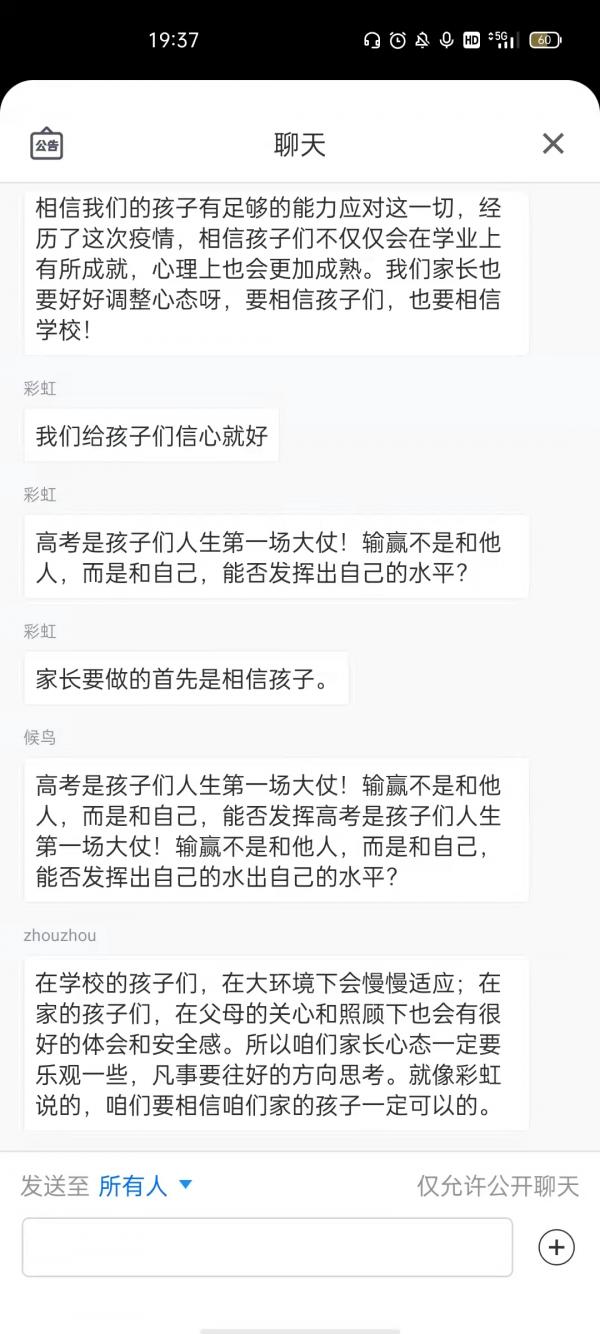600x1334 pixels.
Task: Open the 公告 announcement icon
Action: click(46, 144)
